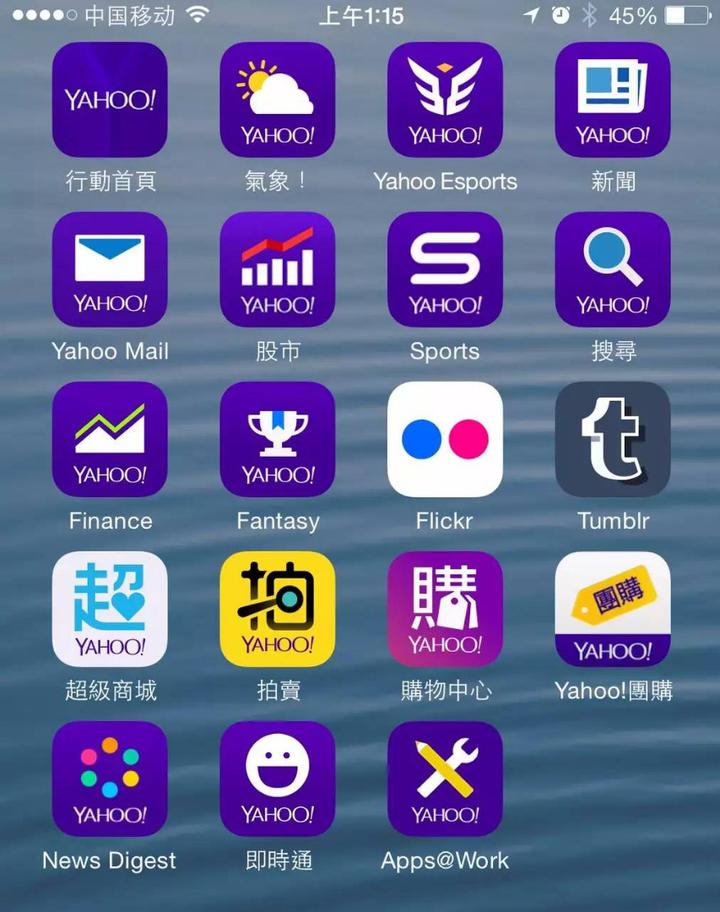Image resolution: width=720 pixels, height=912 pixels.
Task: Open the 超級商城 shopping mall app
Action: pyautogui.click(x=110, y=609)
